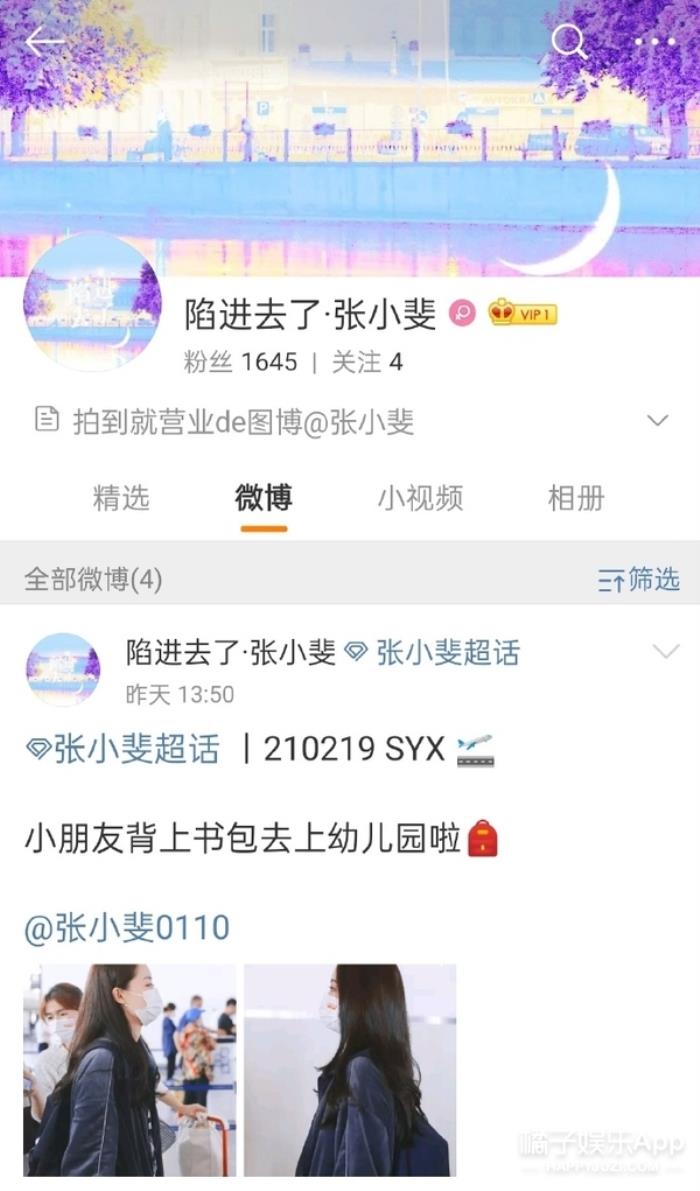Screen dimensions: 700x1191
Task: Switch to the 精选 tab
Action: [121, 498]
